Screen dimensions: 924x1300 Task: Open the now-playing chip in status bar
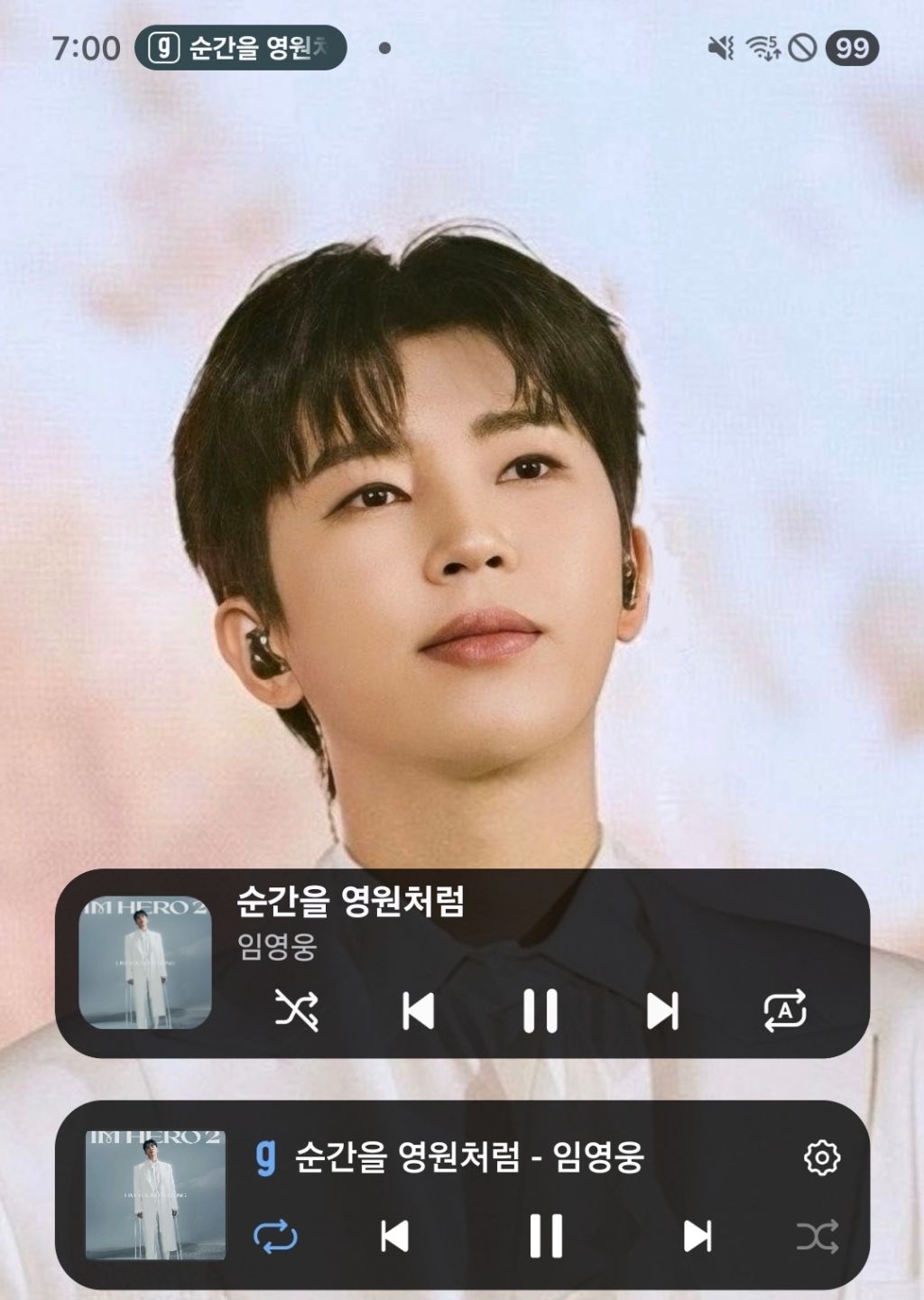tap(241, 48)
